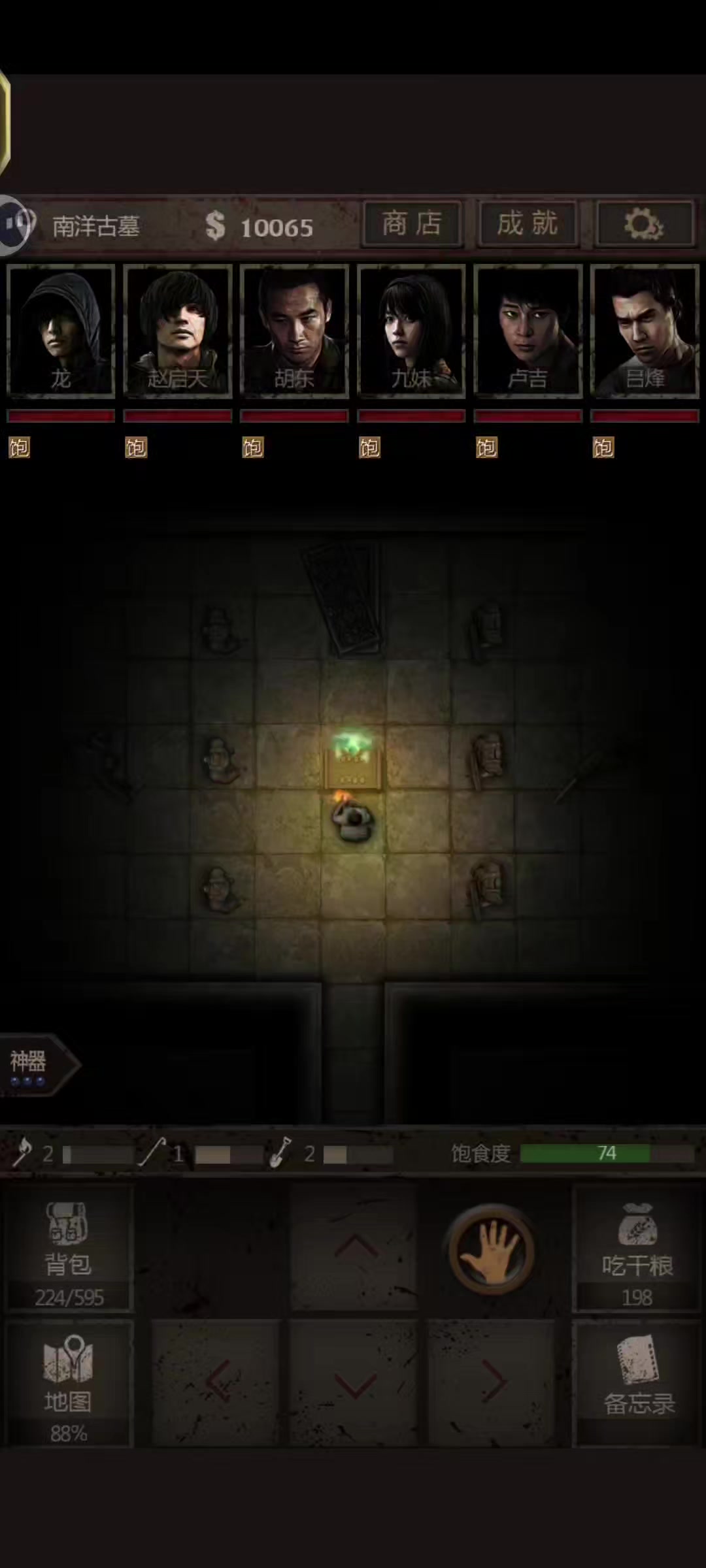Select character 龙
This screenshot has height=1568, width=706.
click(x=61, y=331)
